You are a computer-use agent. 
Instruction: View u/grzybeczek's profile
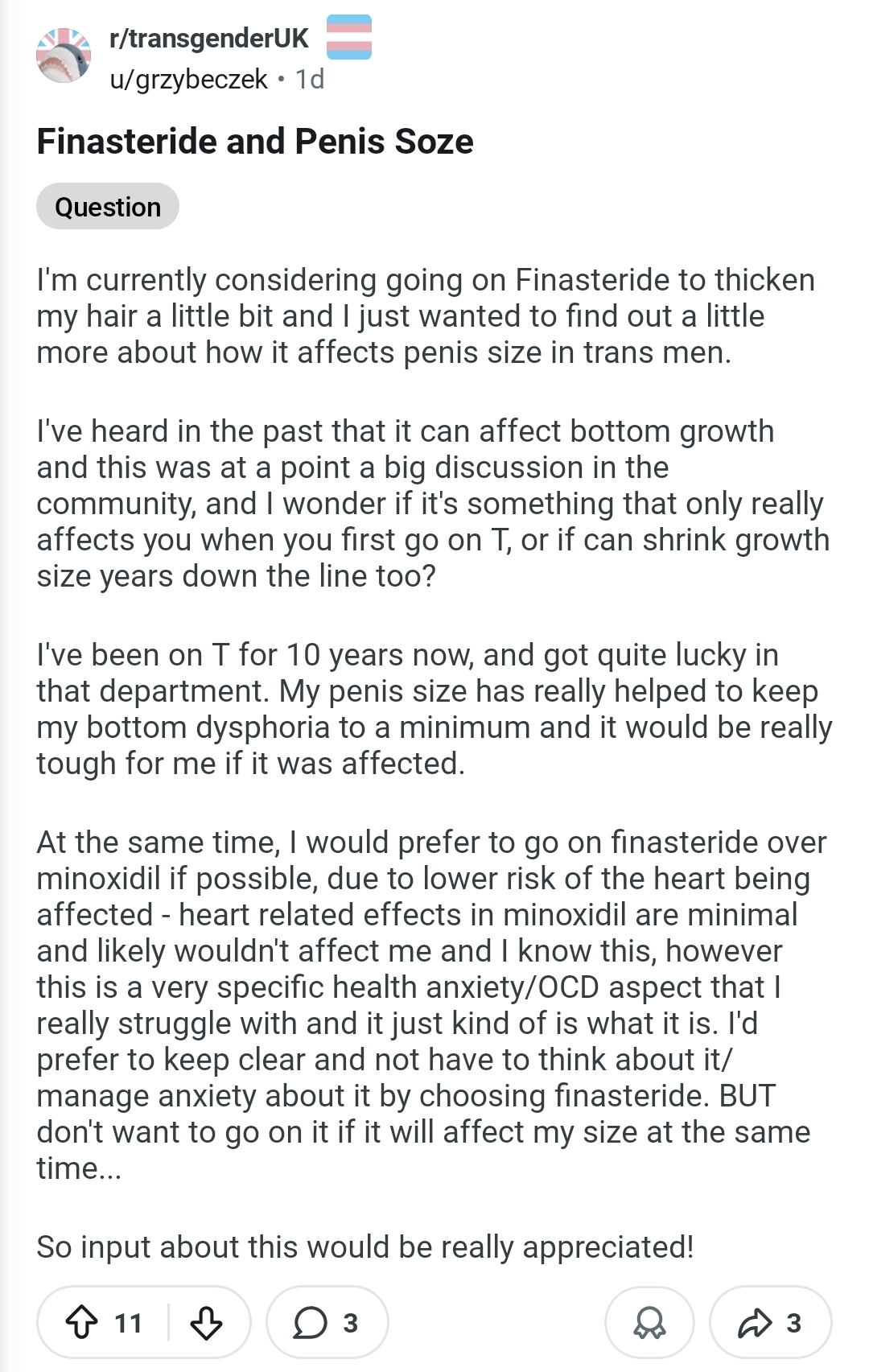click(x=188, y=79)
